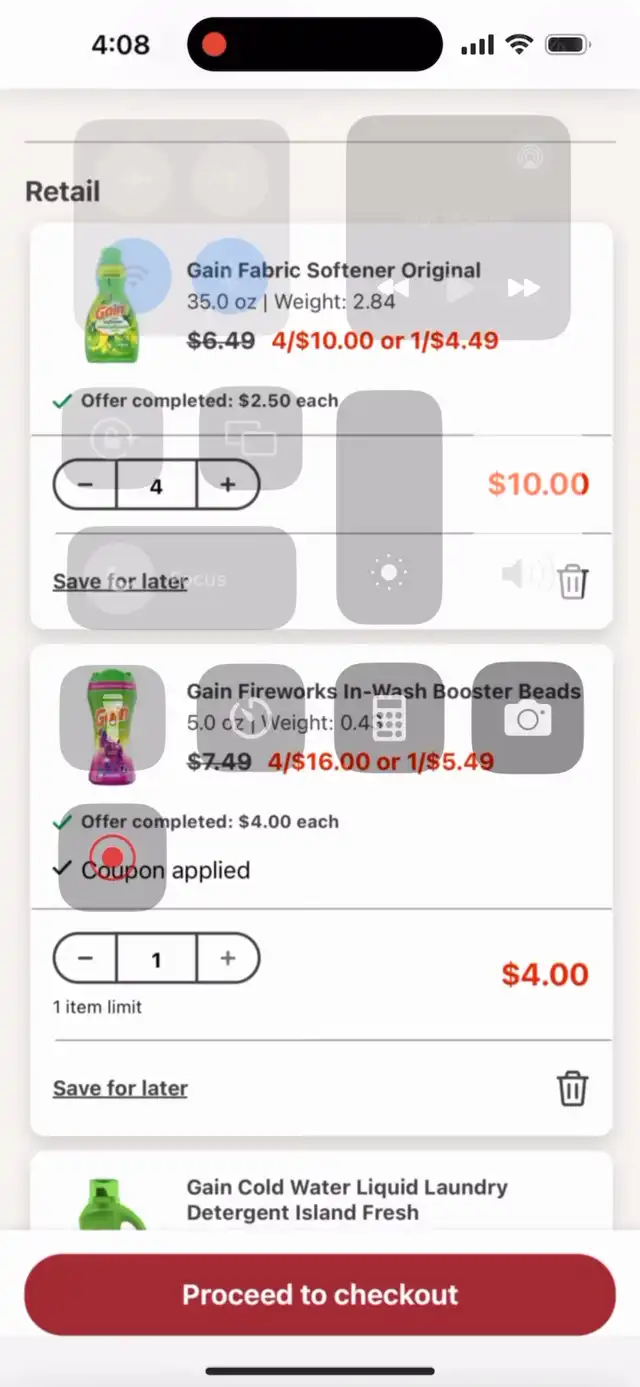
Task: Increase Gain Fireworks Booster Beads quantity
Action: pyautogui.click(x=228, y=959)
